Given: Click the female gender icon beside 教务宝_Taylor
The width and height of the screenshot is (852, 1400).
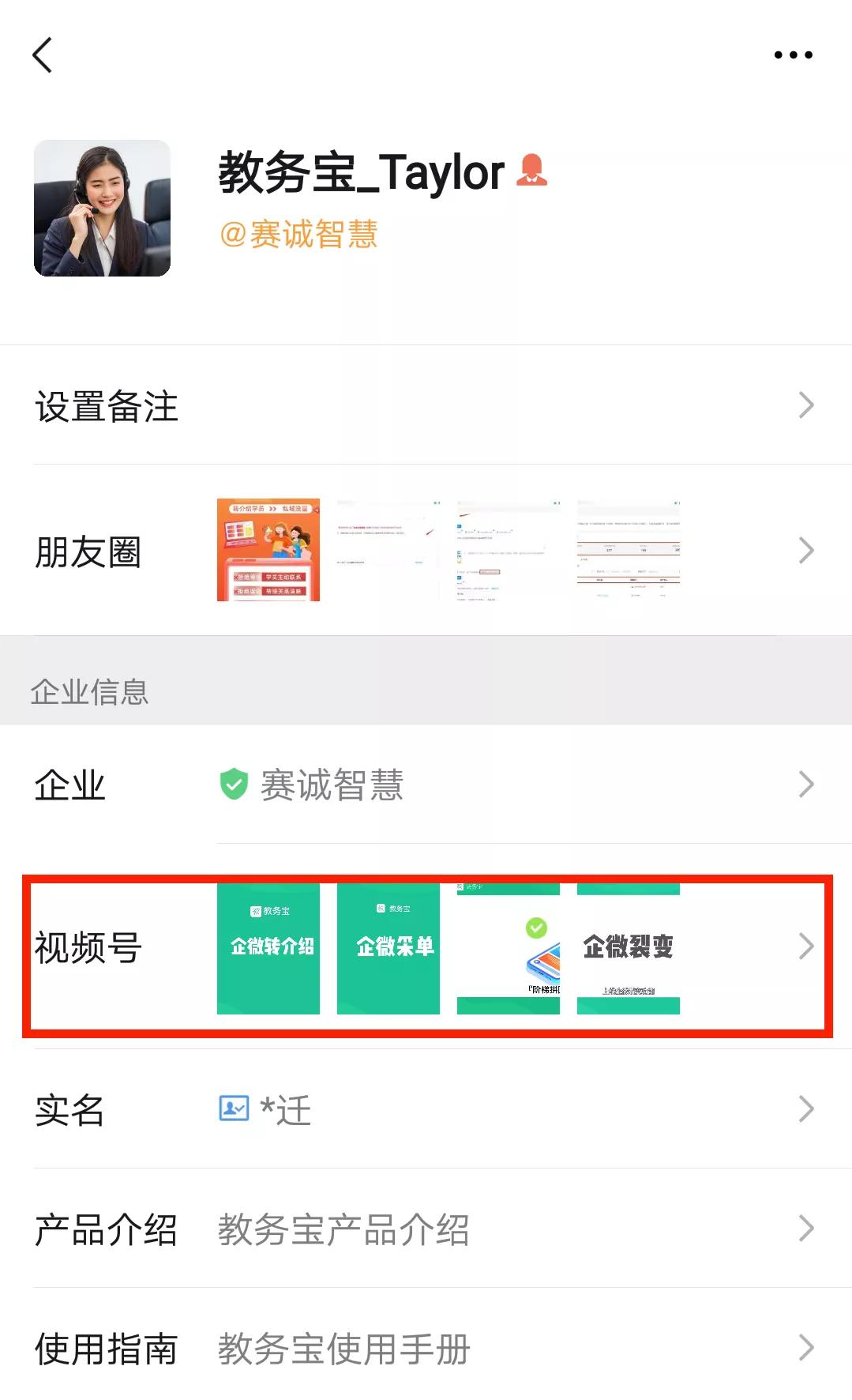Looking at the screenshot, I should [533, 168].
